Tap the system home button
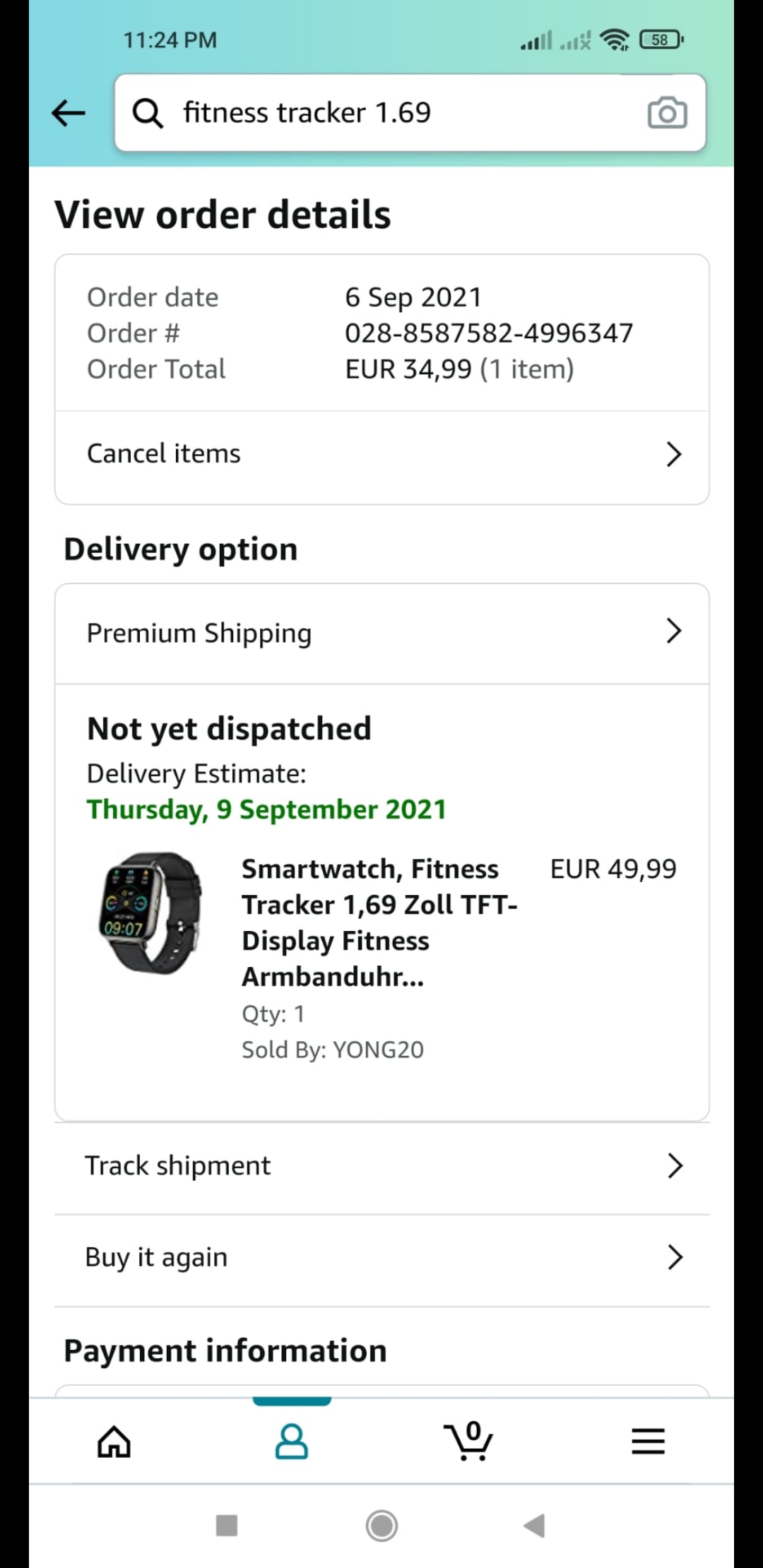The width and height of the screenshot is (763, 1568). point(381,1526)
